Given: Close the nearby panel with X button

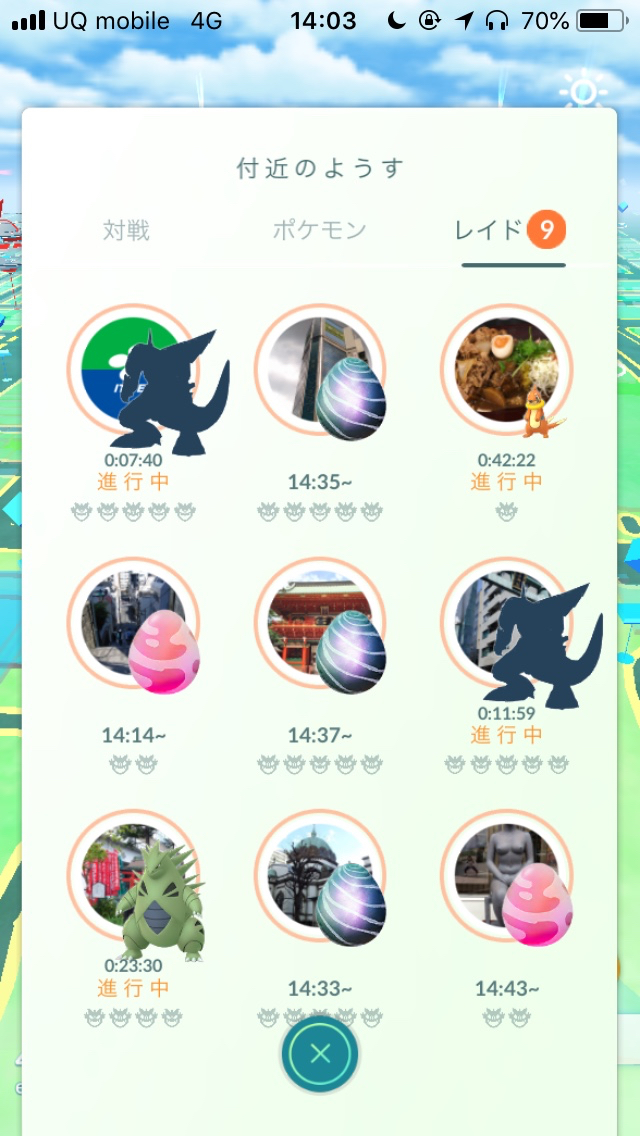Looking at the screenshot, I should [x=320, y=1053].
